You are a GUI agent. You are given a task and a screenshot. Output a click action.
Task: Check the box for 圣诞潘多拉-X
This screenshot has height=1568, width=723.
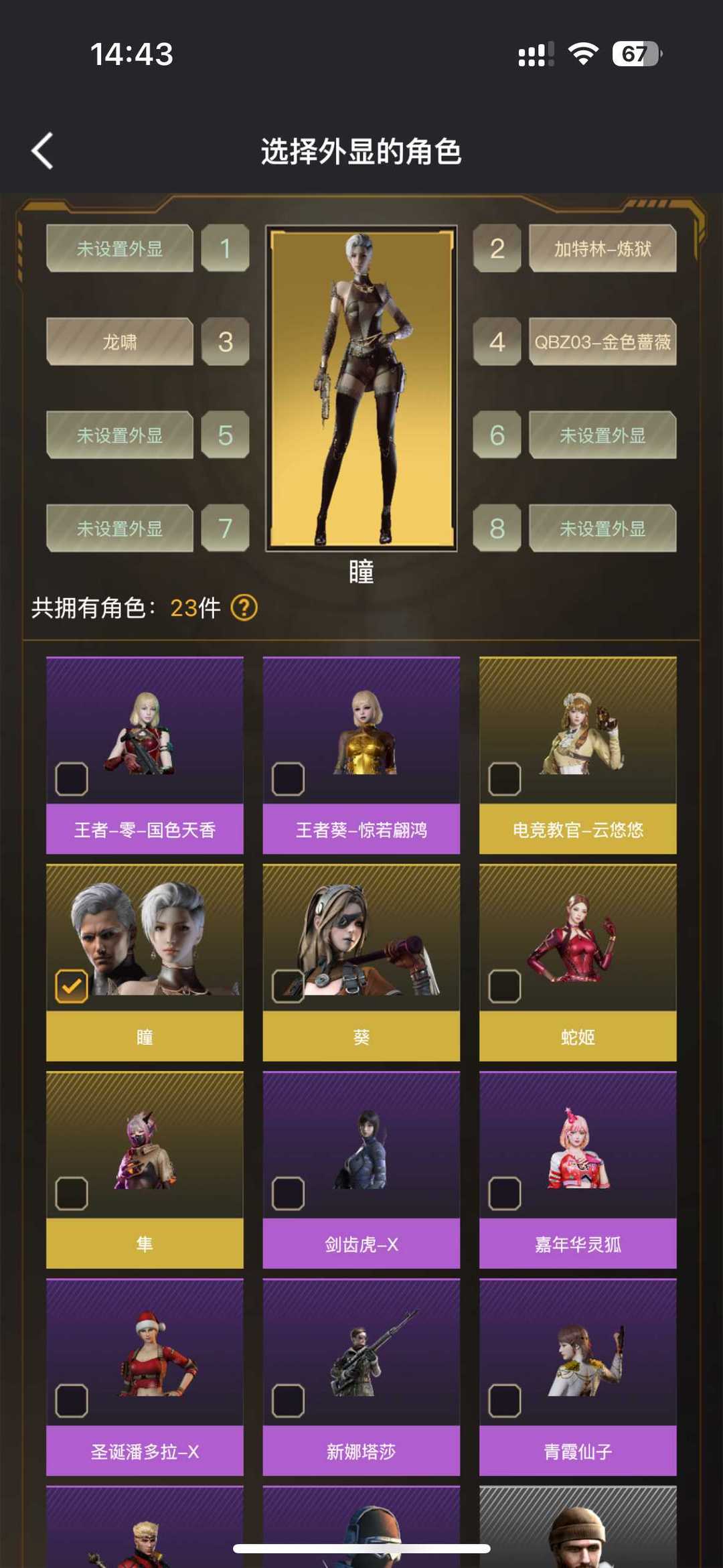click(x=72, y=1401)
